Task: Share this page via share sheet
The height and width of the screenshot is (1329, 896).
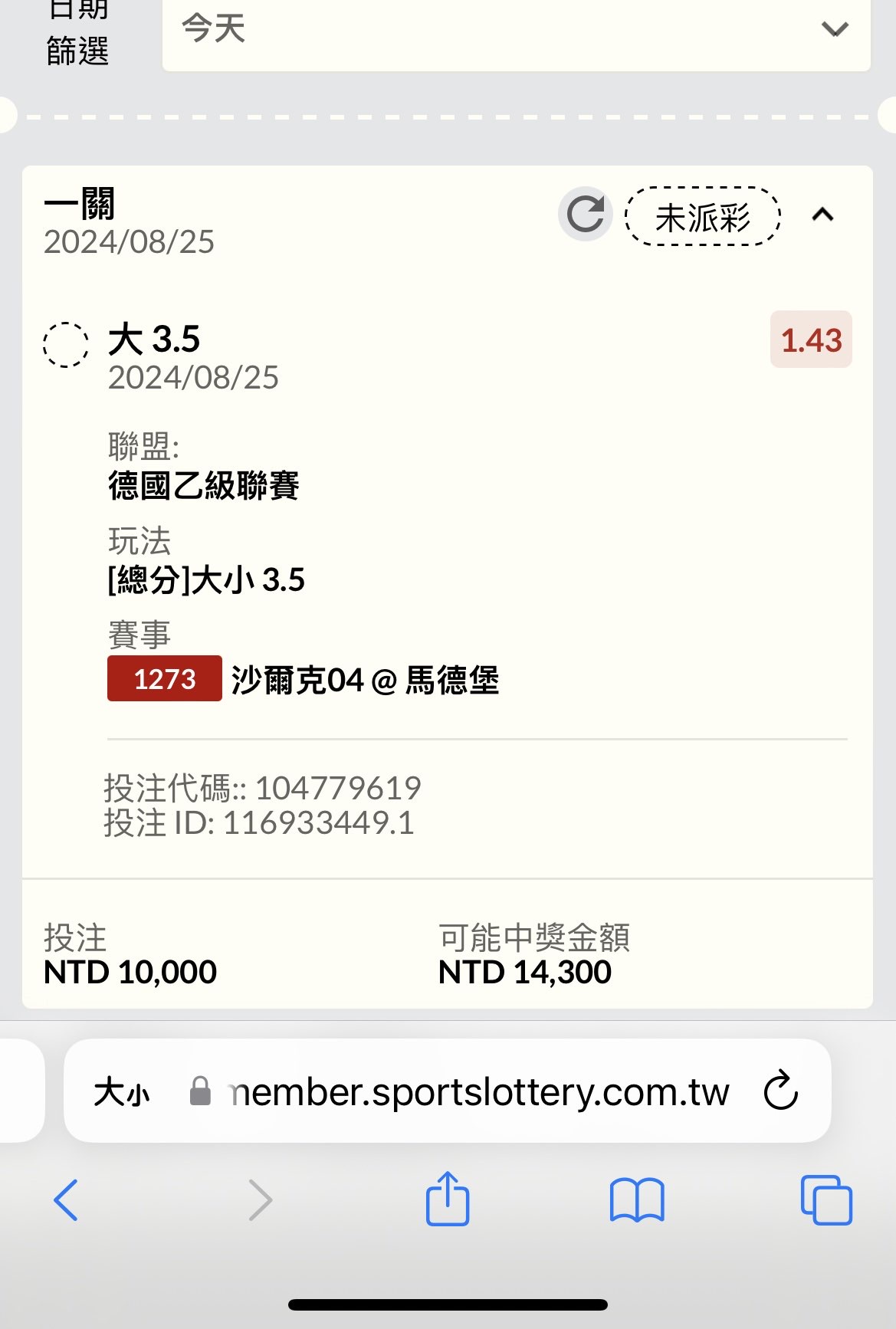Action: [x=448, y=1199]
